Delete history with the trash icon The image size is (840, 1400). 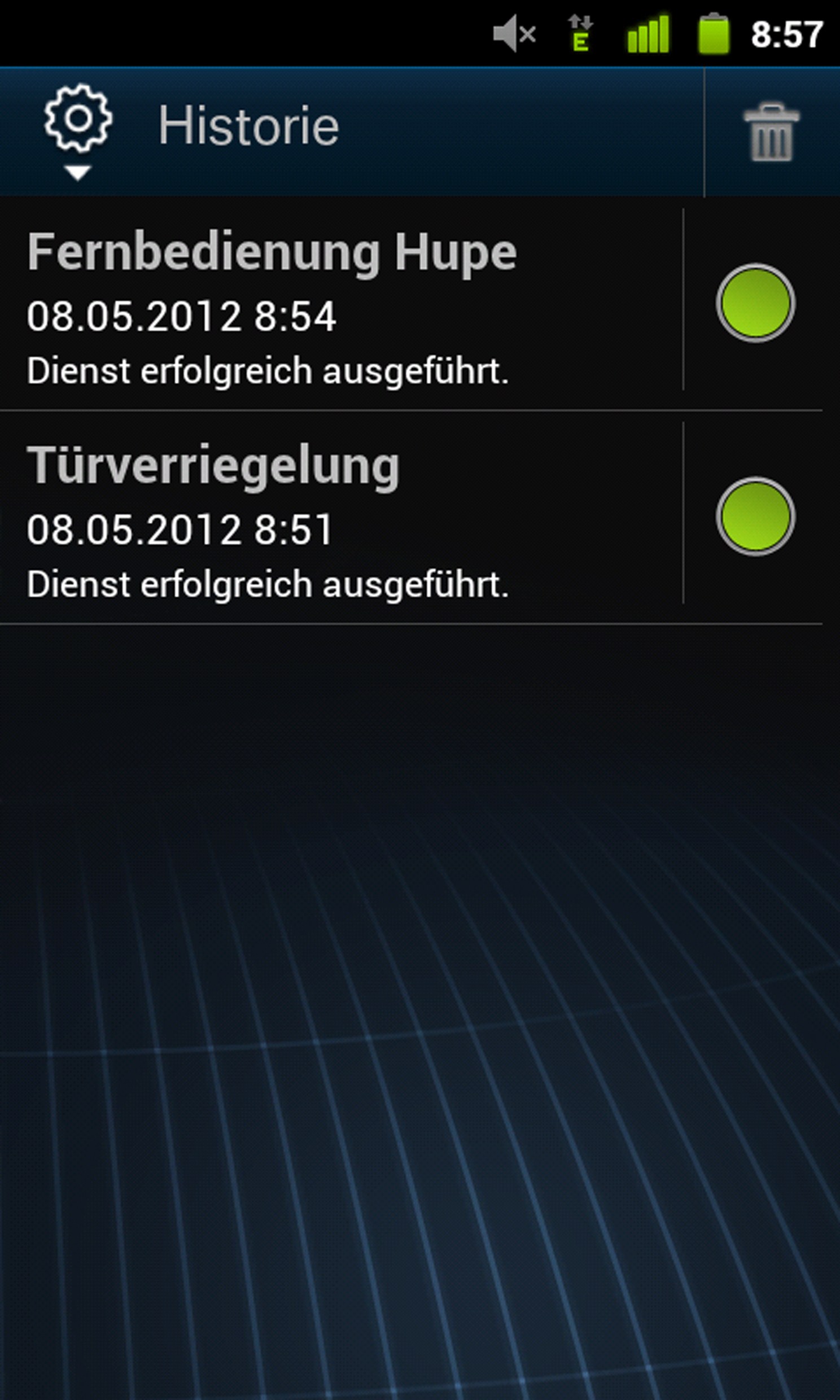coord(771,133)
